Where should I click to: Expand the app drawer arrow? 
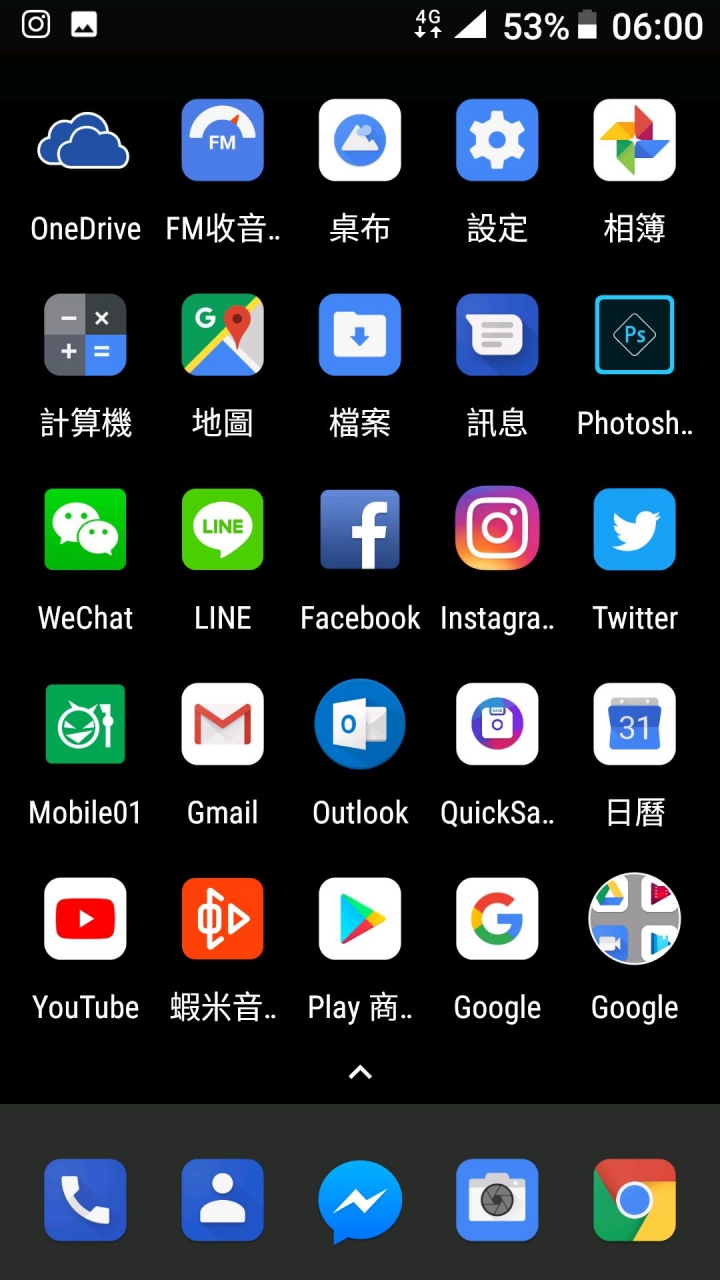coord(360,1072)
